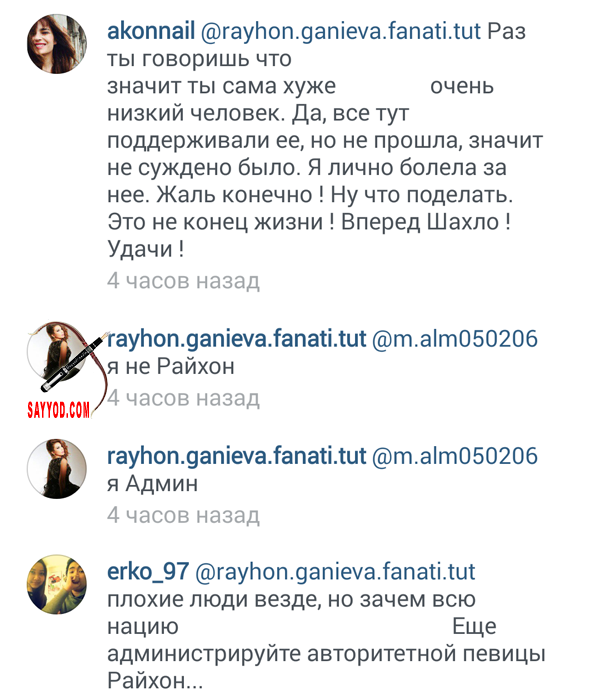Open the avatar beside the 'я Админ' comment

[55, 467]
